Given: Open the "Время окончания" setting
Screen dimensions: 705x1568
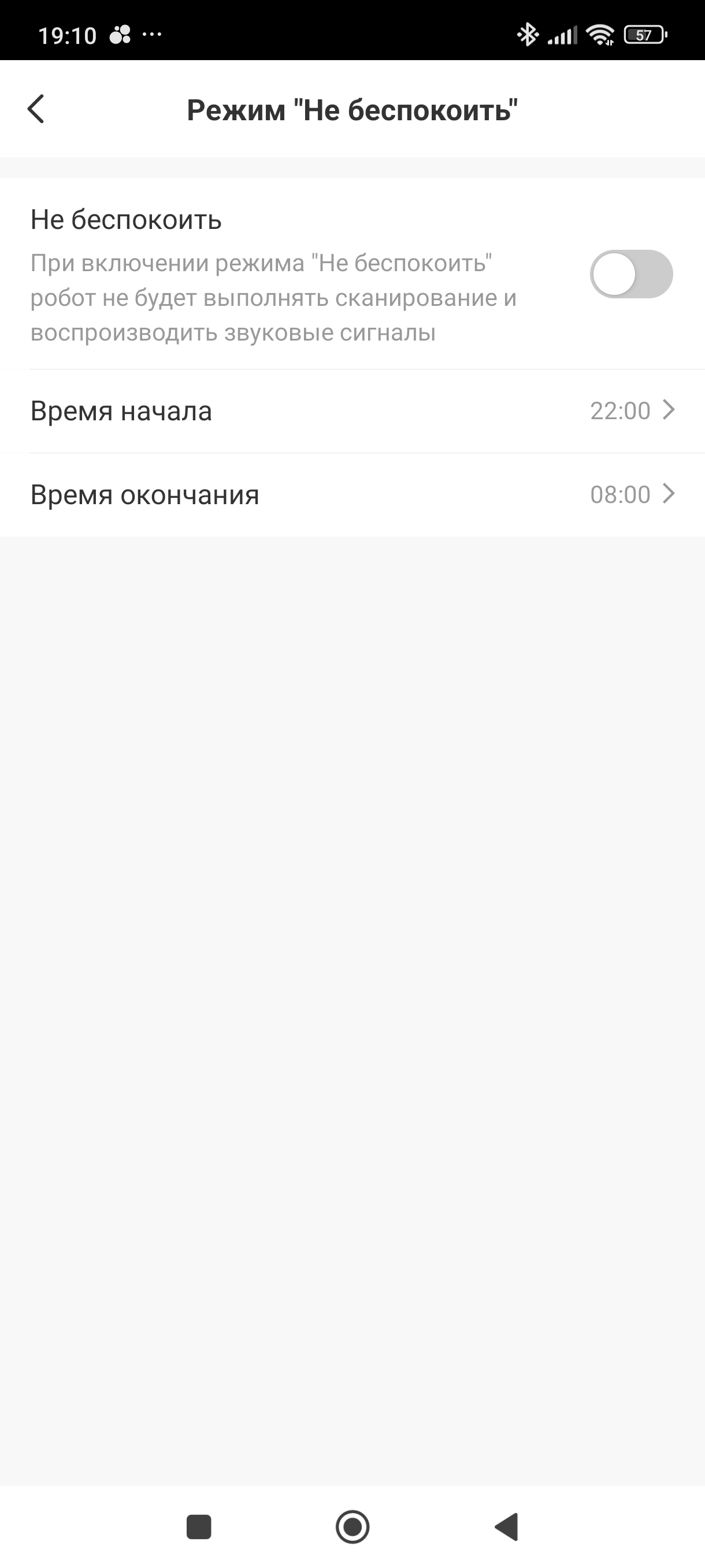Looking at the screenshot, I should click(353, 494).
